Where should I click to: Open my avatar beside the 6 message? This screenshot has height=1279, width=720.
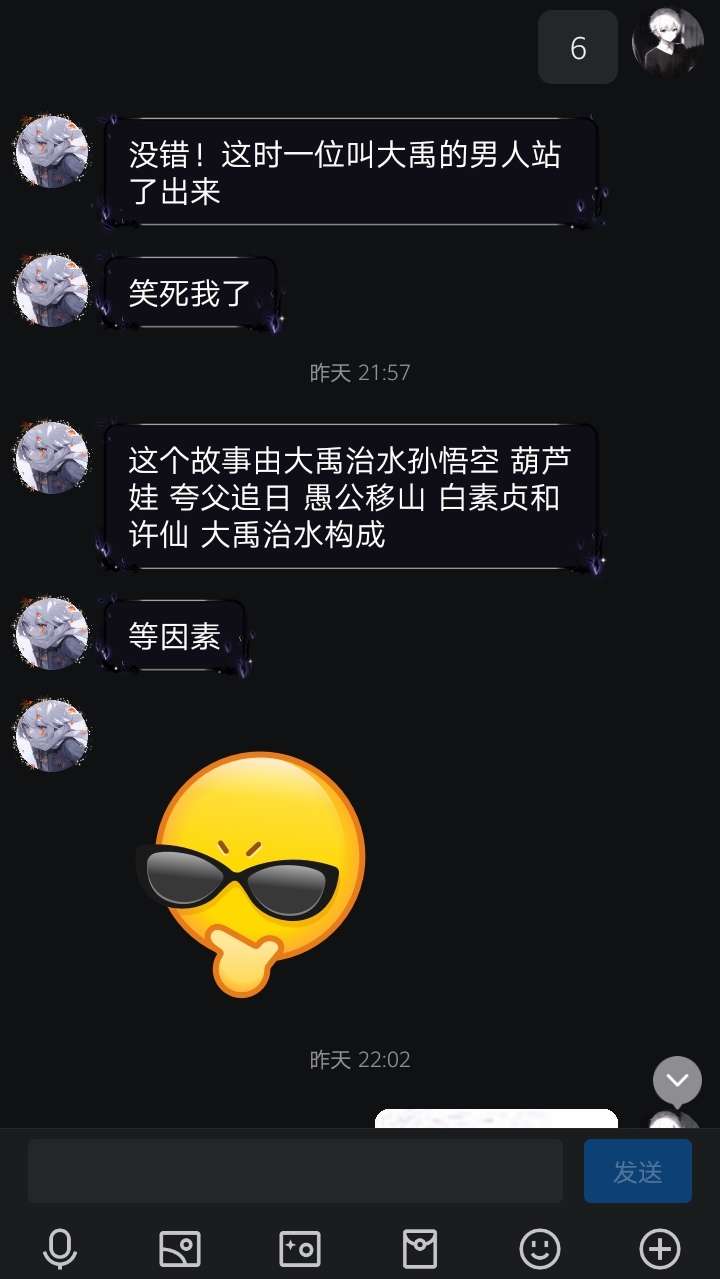(667, 43)
